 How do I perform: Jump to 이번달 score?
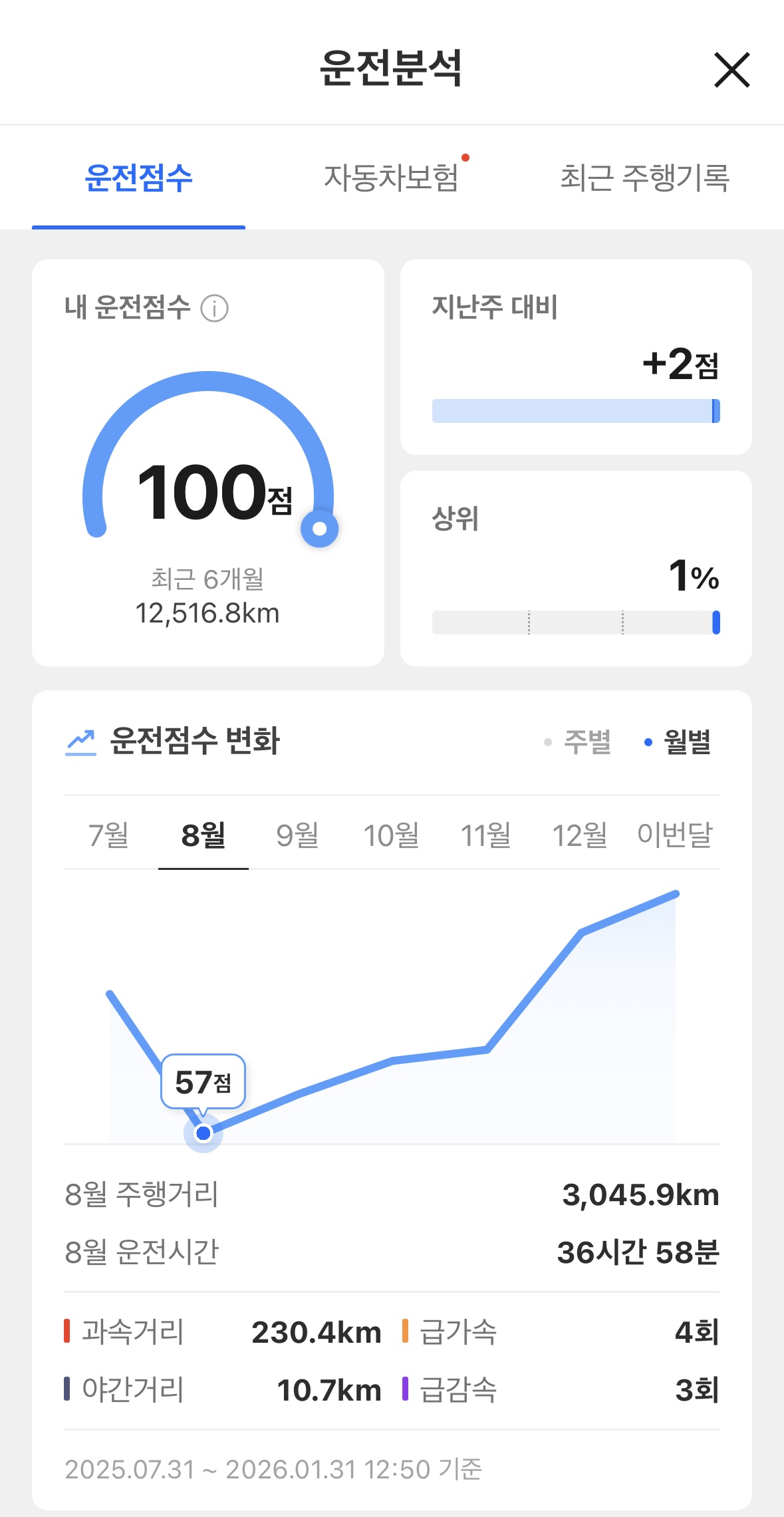[674, 835]
